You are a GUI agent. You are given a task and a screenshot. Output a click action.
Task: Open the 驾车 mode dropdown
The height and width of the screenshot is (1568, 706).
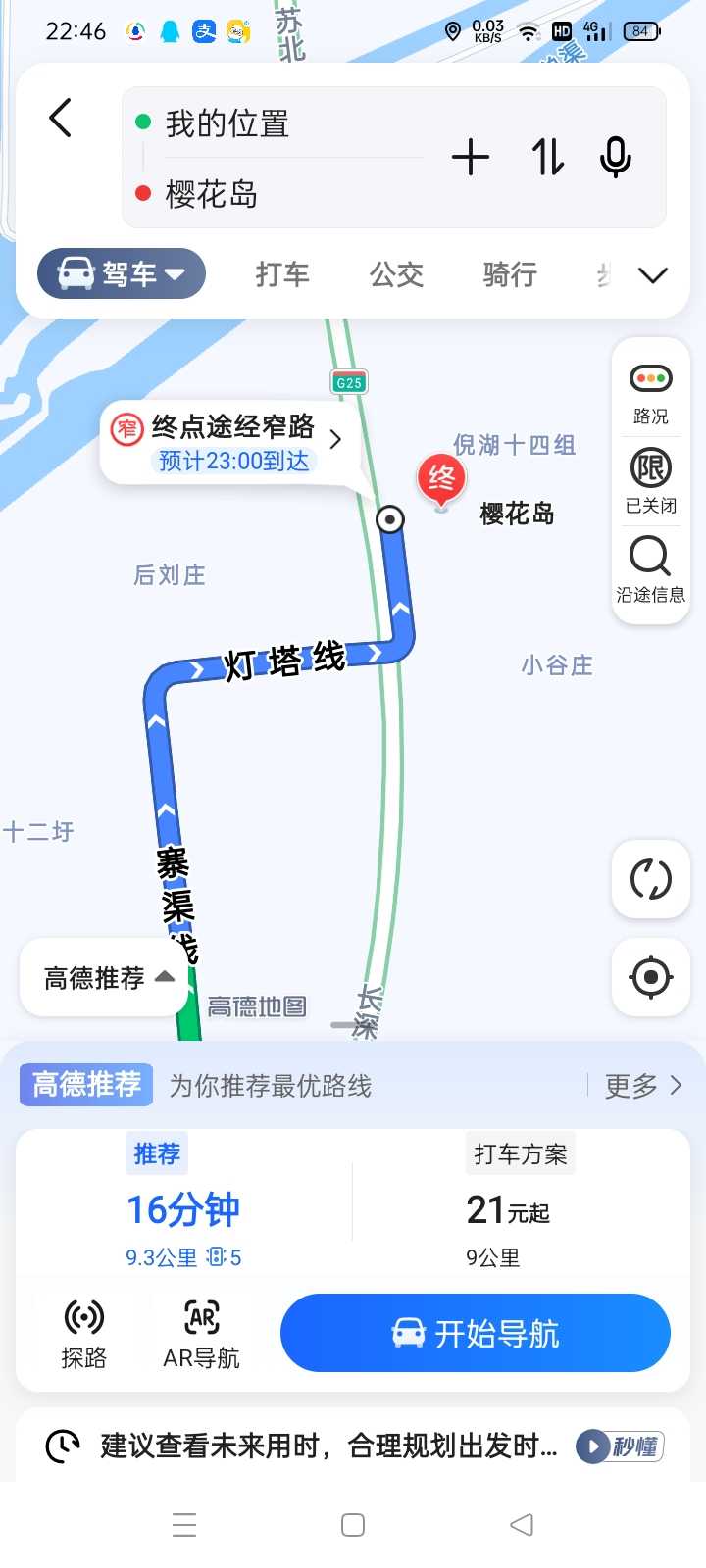click(x=122, y=273)
